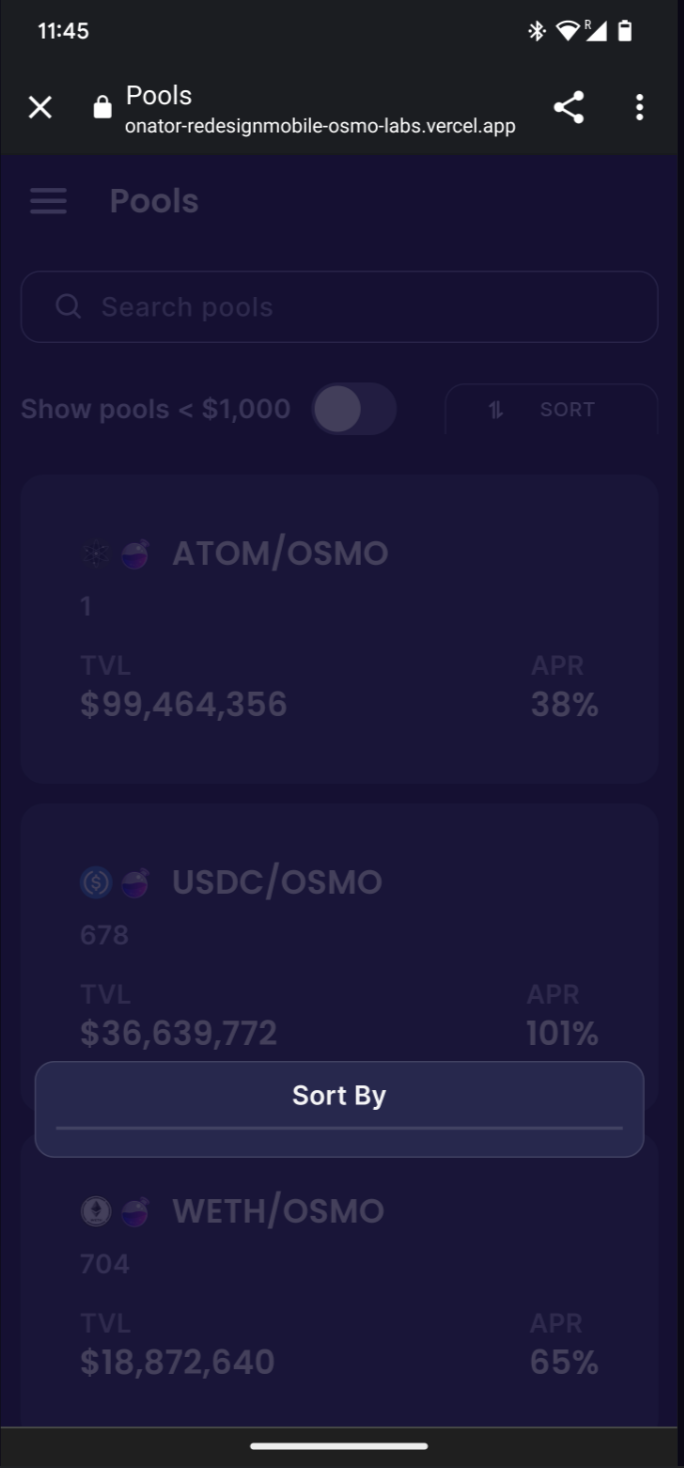Tap the SORT button
The width and height of the screenshot is (684, 1468).
[551, 410]
